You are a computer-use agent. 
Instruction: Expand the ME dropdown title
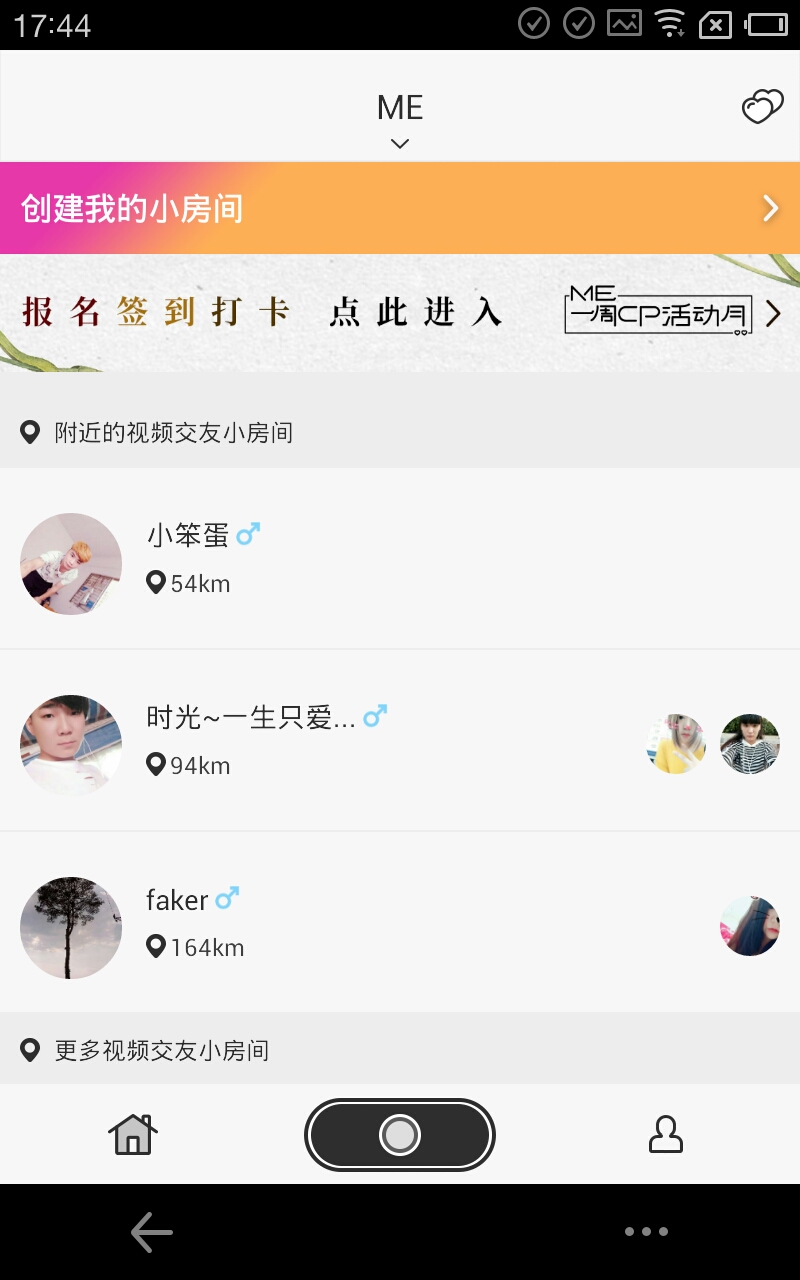[400, 118]
